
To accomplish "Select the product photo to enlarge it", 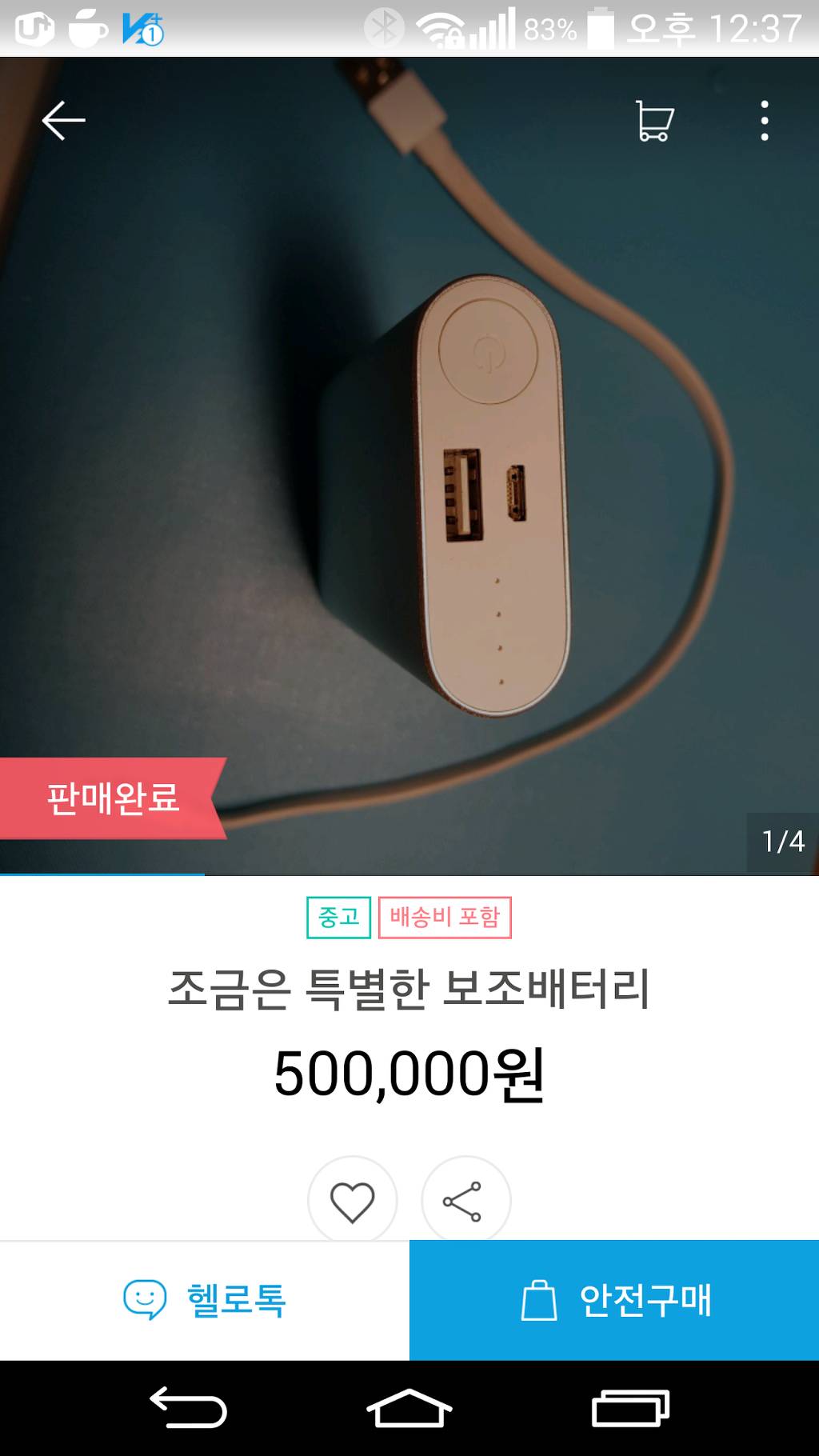I will [409, 456].
